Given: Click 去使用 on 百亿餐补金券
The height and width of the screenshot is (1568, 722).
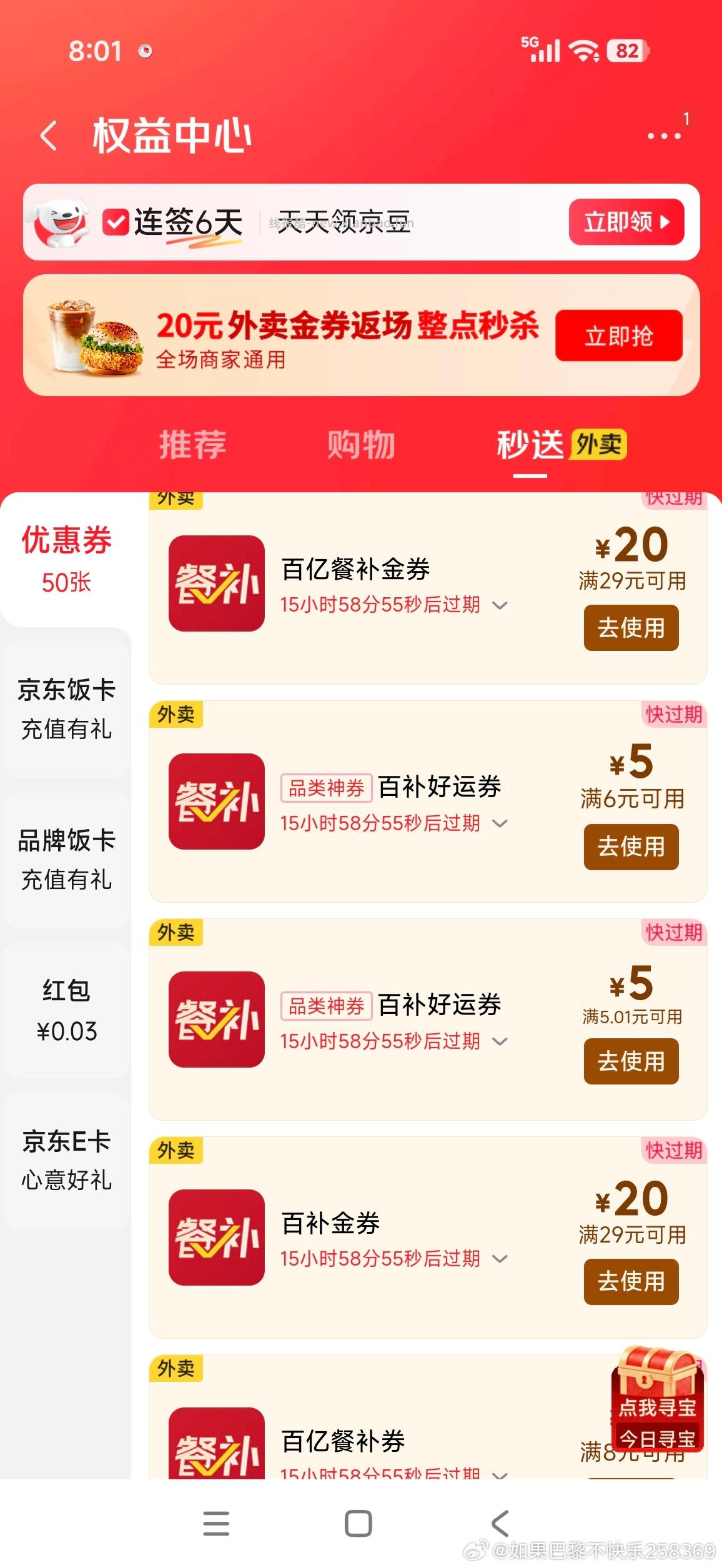Looking at the screenshot, I should coord(630,628).
